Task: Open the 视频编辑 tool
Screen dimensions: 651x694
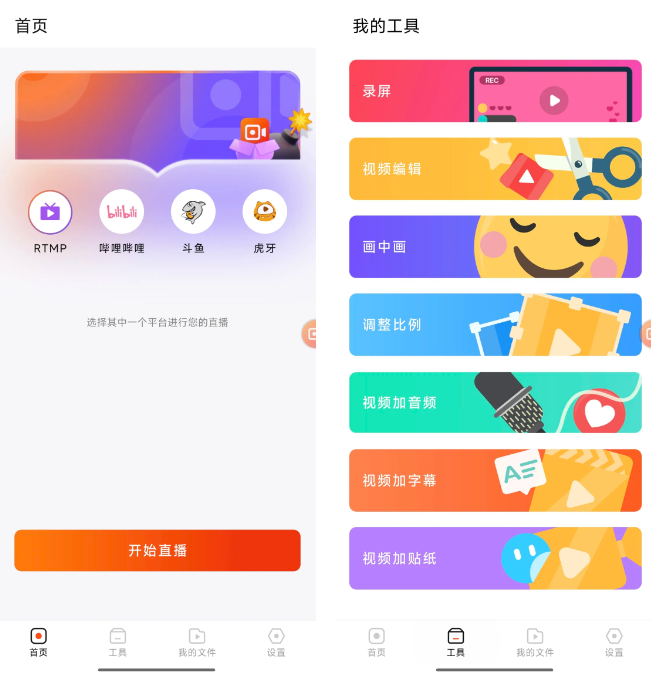Action: tap(495, 169)
